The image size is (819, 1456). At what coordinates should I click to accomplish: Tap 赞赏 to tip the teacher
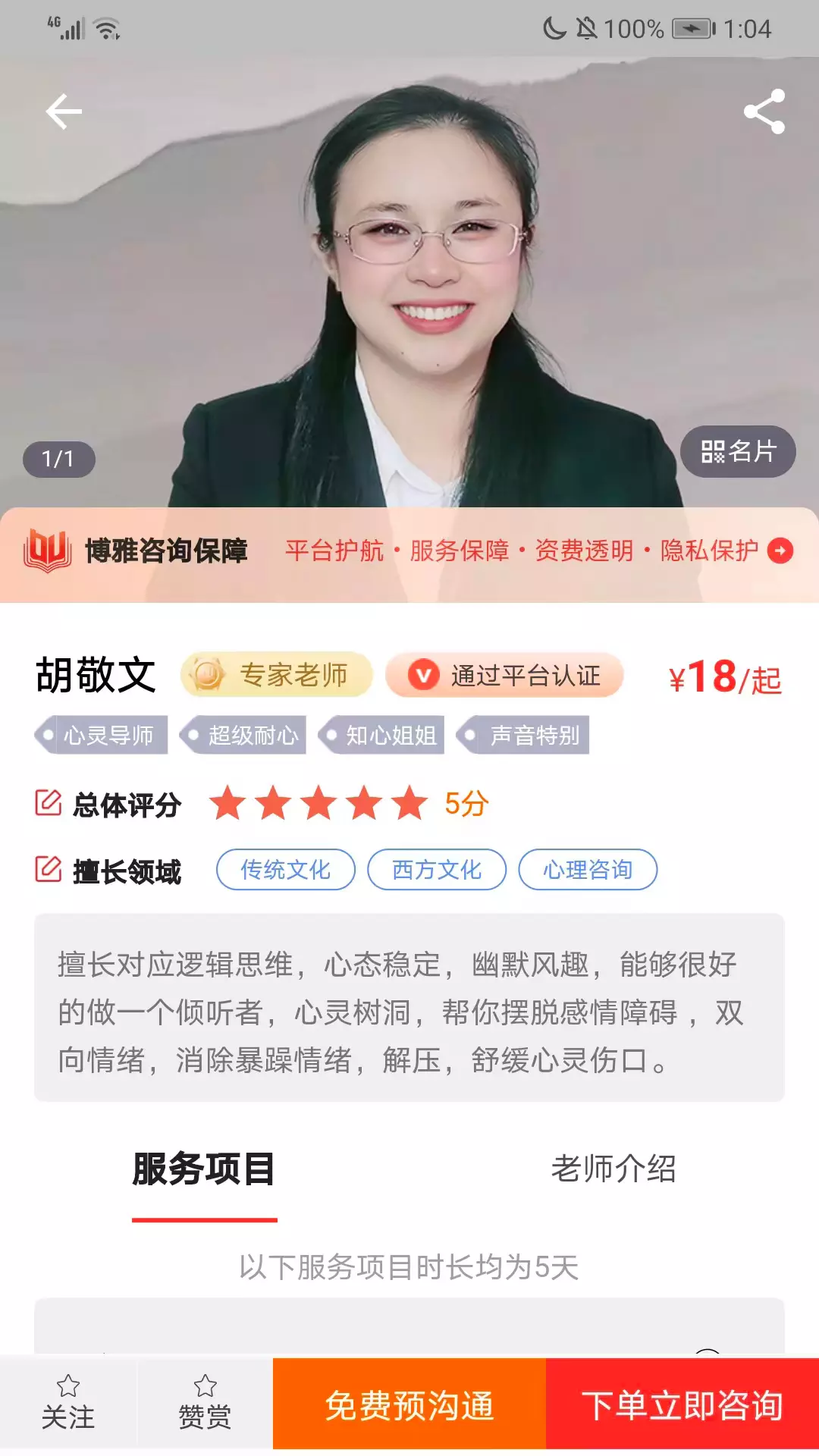click(205, 1403)
